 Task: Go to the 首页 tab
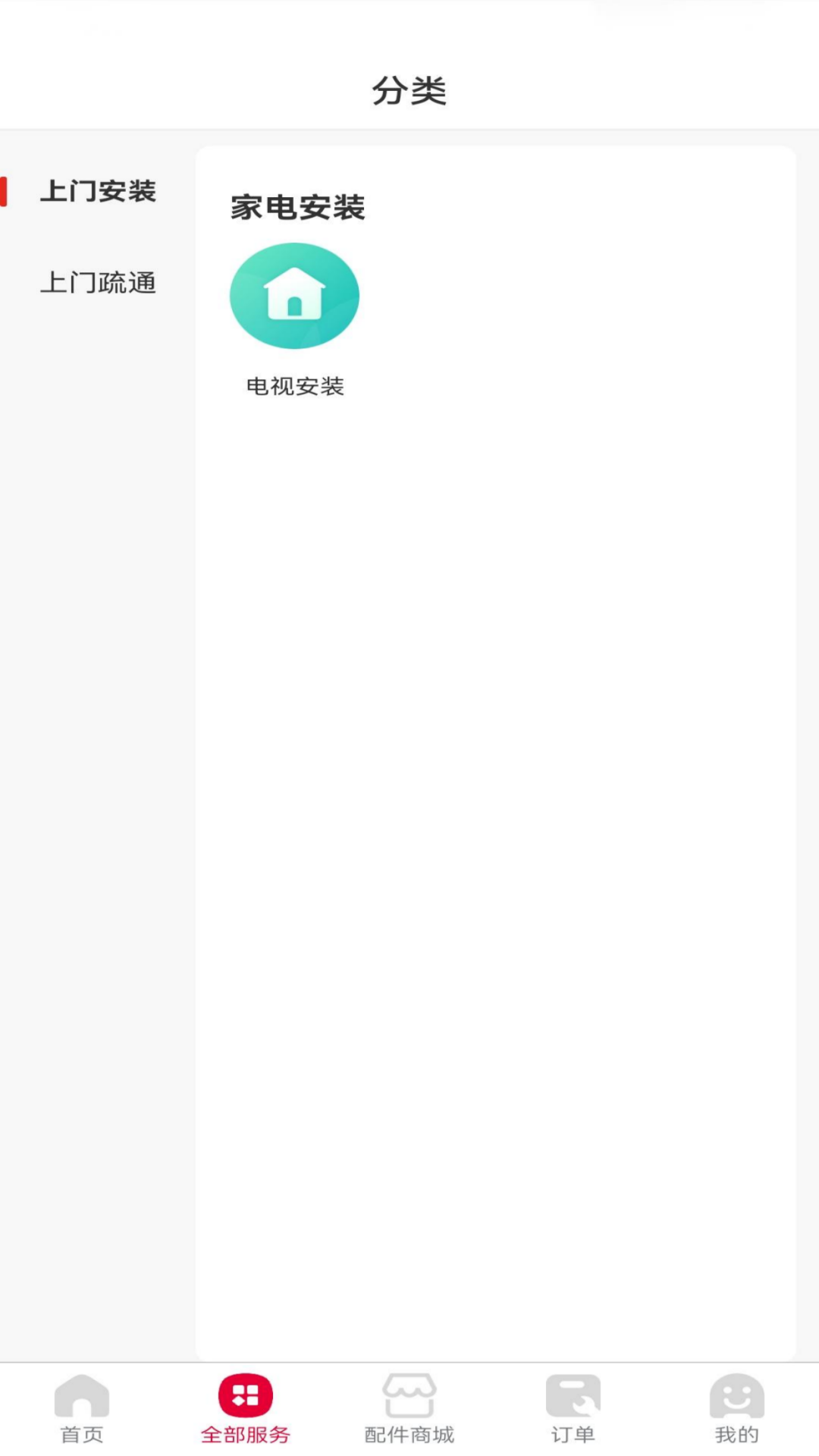pos(82,1409)
